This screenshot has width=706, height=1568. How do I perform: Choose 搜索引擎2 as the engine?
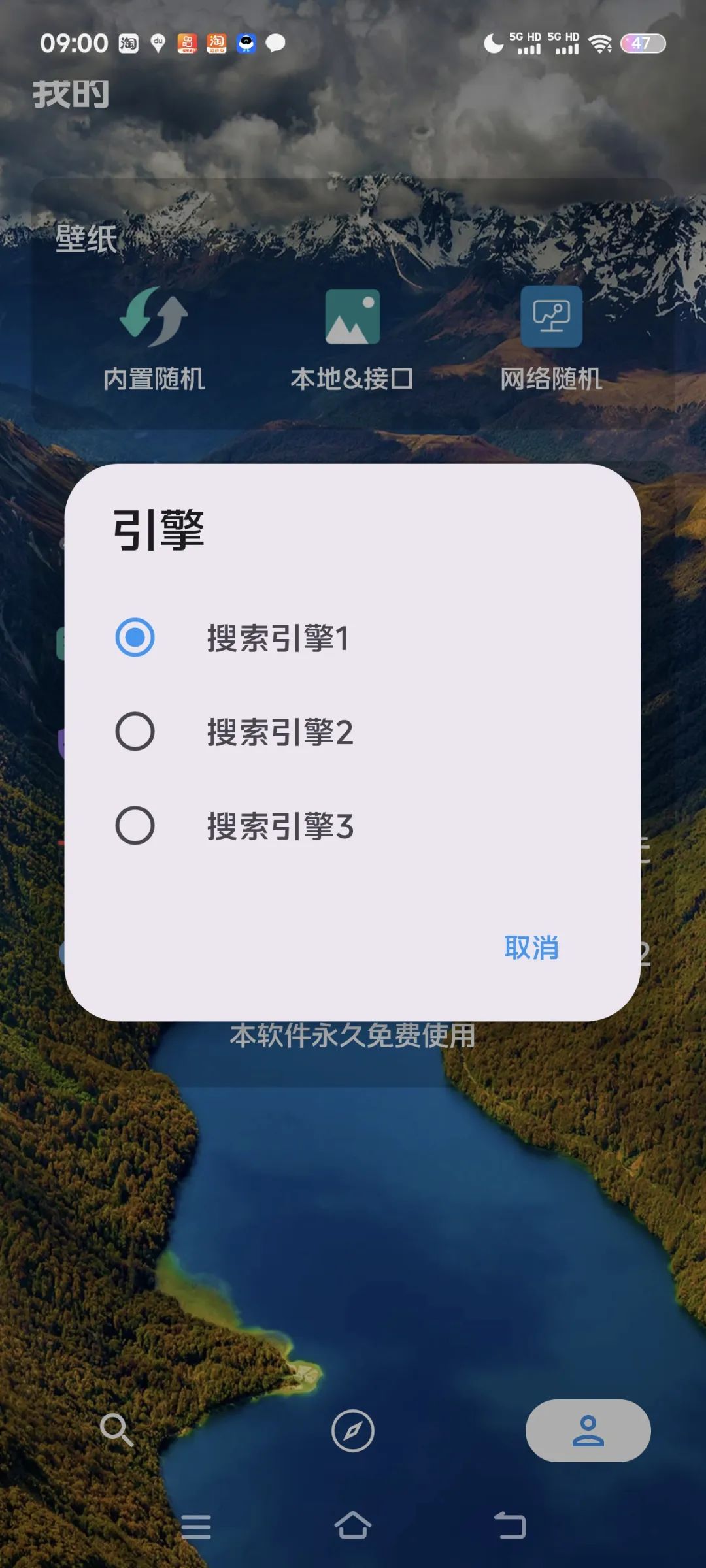(135, 732)
